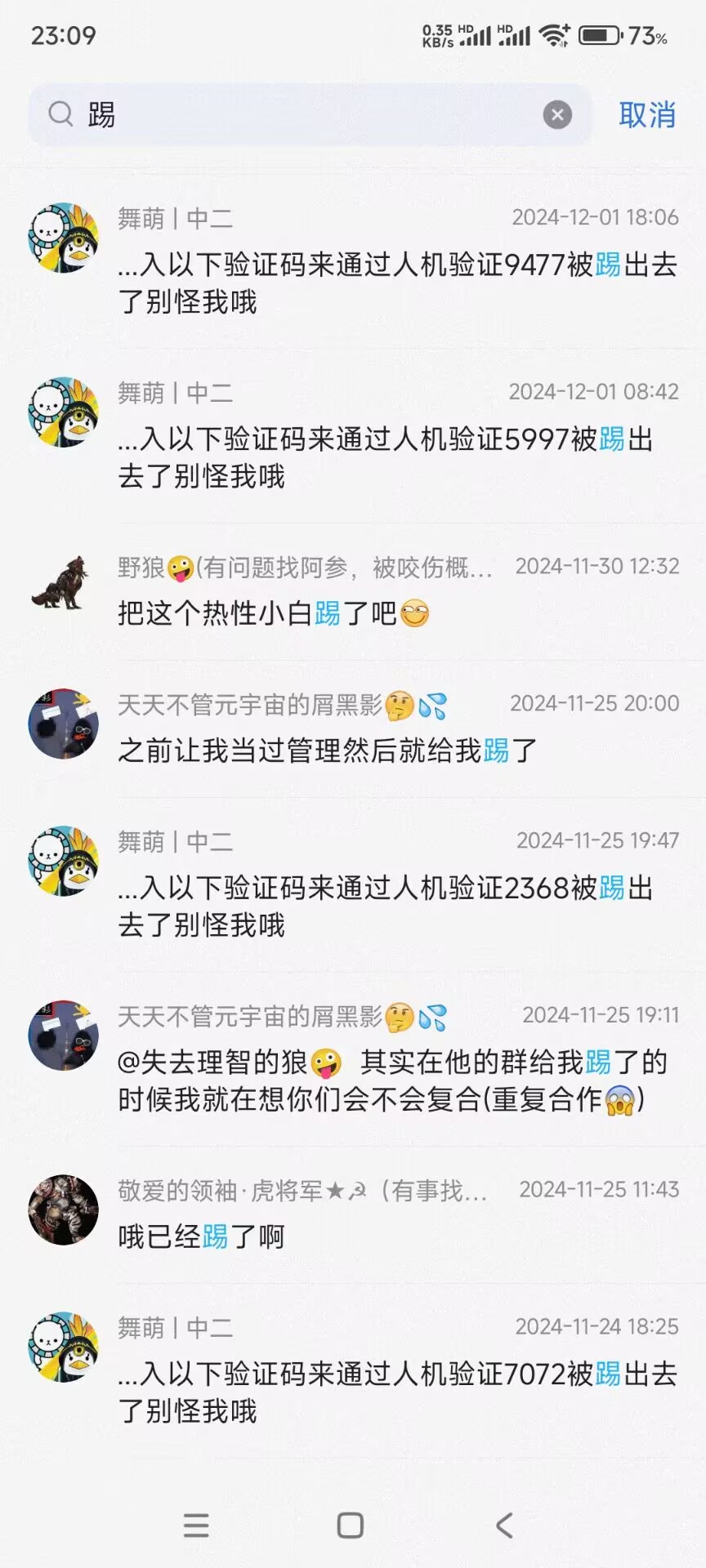706x1568 pixels.
Task: Open the 舞萌 message with verification code 9477
Action: (397, 265)
